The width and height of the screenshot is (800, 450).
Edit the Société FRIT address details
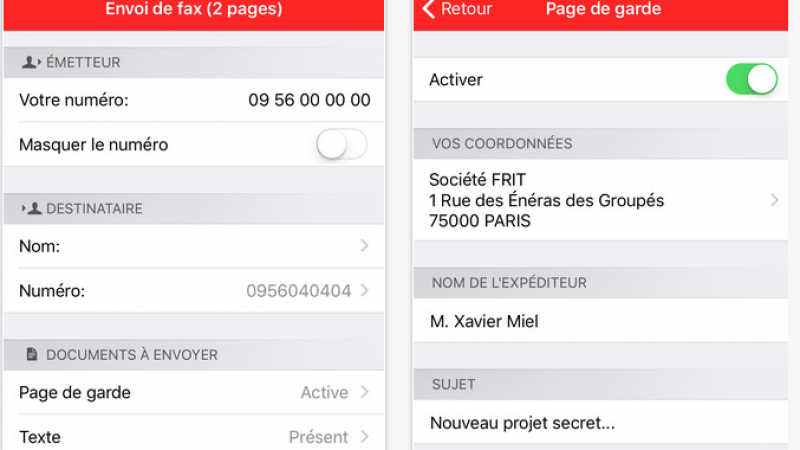600,200
